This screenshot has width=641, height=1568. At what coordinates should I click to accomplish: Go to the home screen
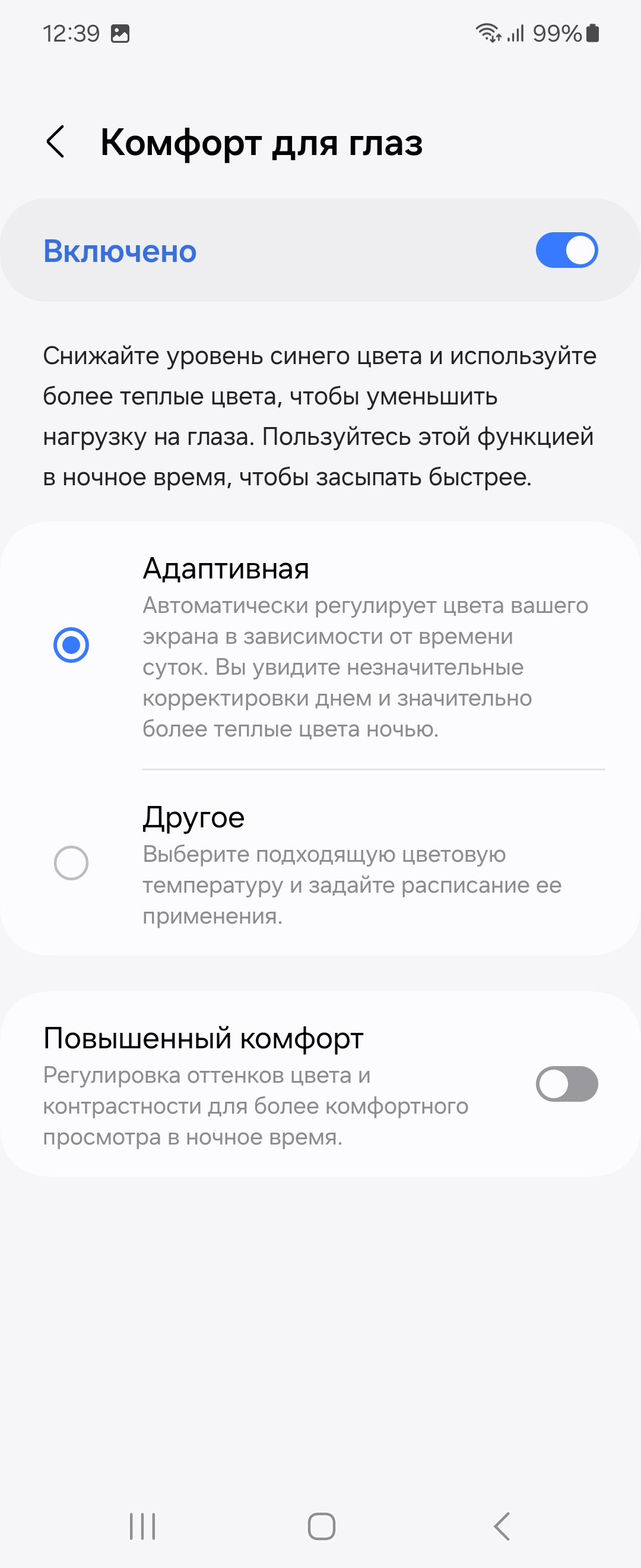pyautogui.click(x=321, y=1526)
